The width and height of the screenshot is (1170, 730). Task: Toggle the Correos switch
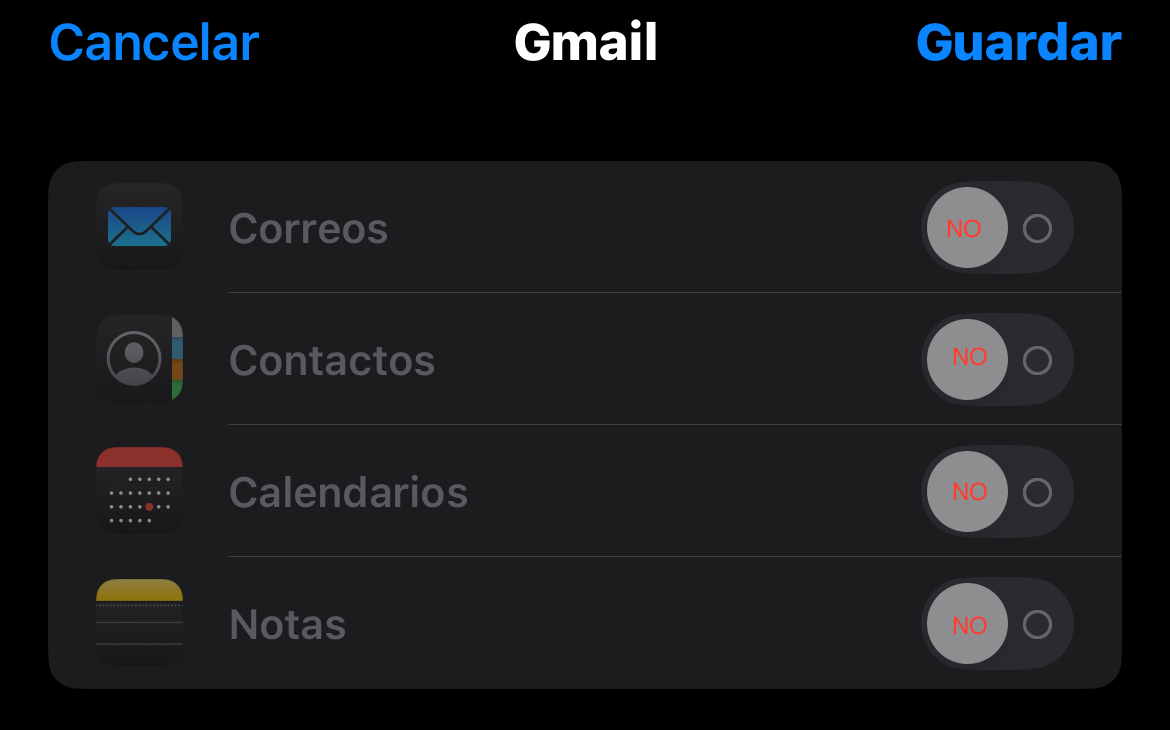(996, 228)
